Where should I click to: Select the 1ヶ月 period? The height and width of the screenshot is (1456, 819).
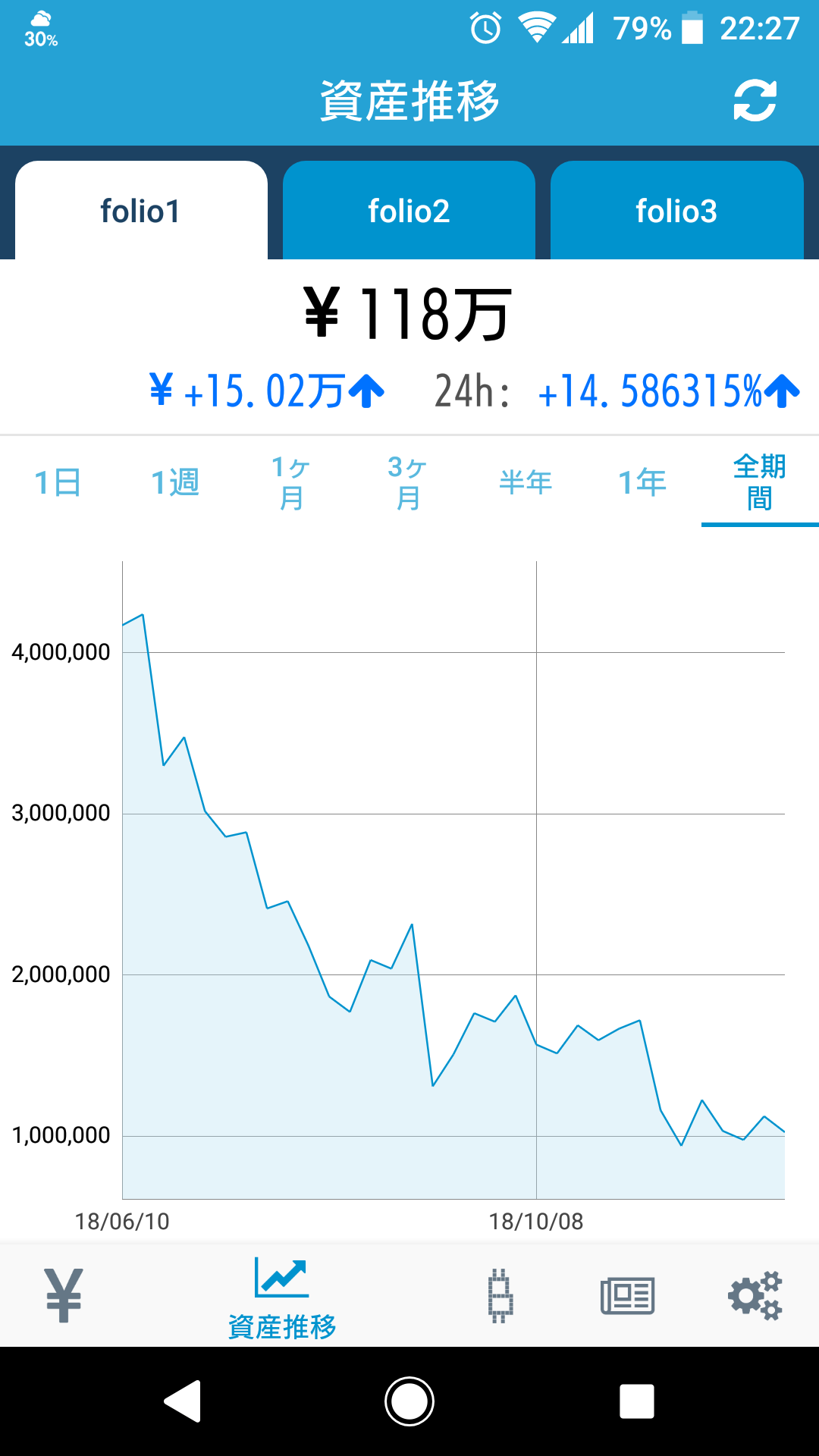coord(292,482)
